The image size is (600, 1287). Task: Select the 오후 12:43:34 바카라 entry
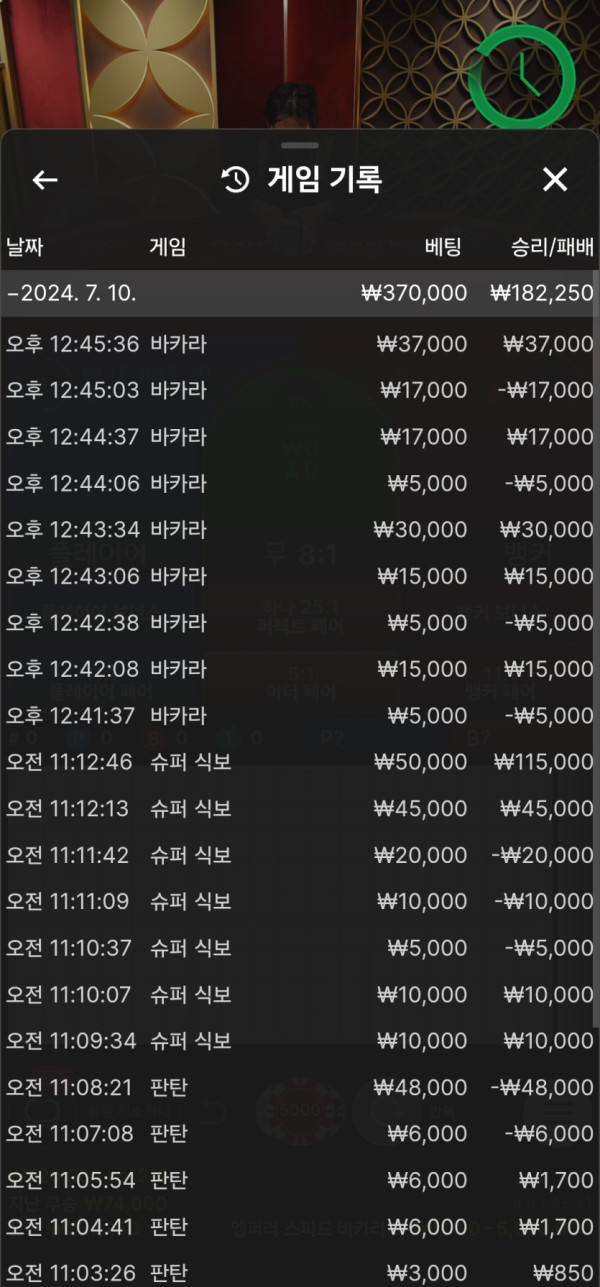tap(300, 530)
